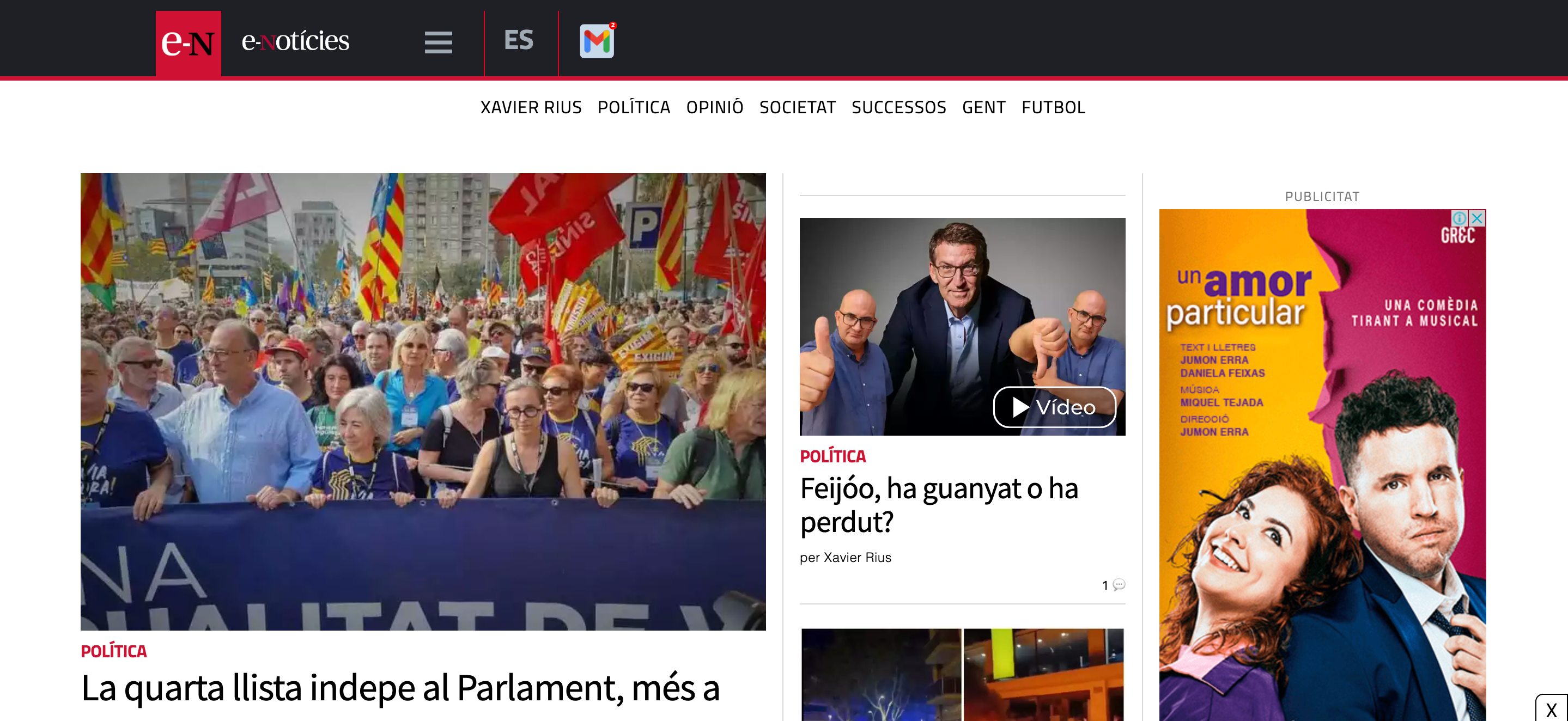
Task: Dismiss the bottom banner with X
Action: [1551, 710]
